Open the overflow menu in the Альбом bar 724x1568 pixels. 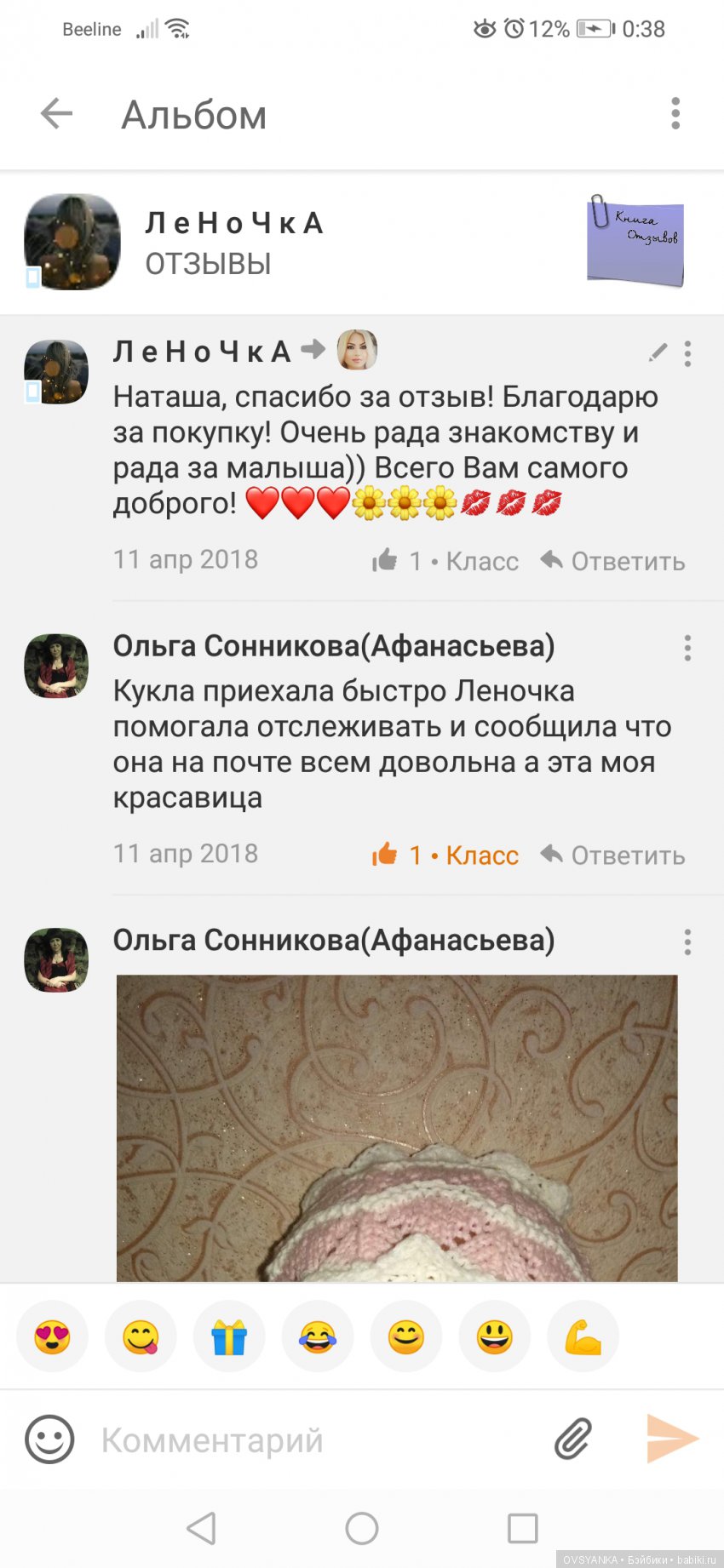click(675, 113)
